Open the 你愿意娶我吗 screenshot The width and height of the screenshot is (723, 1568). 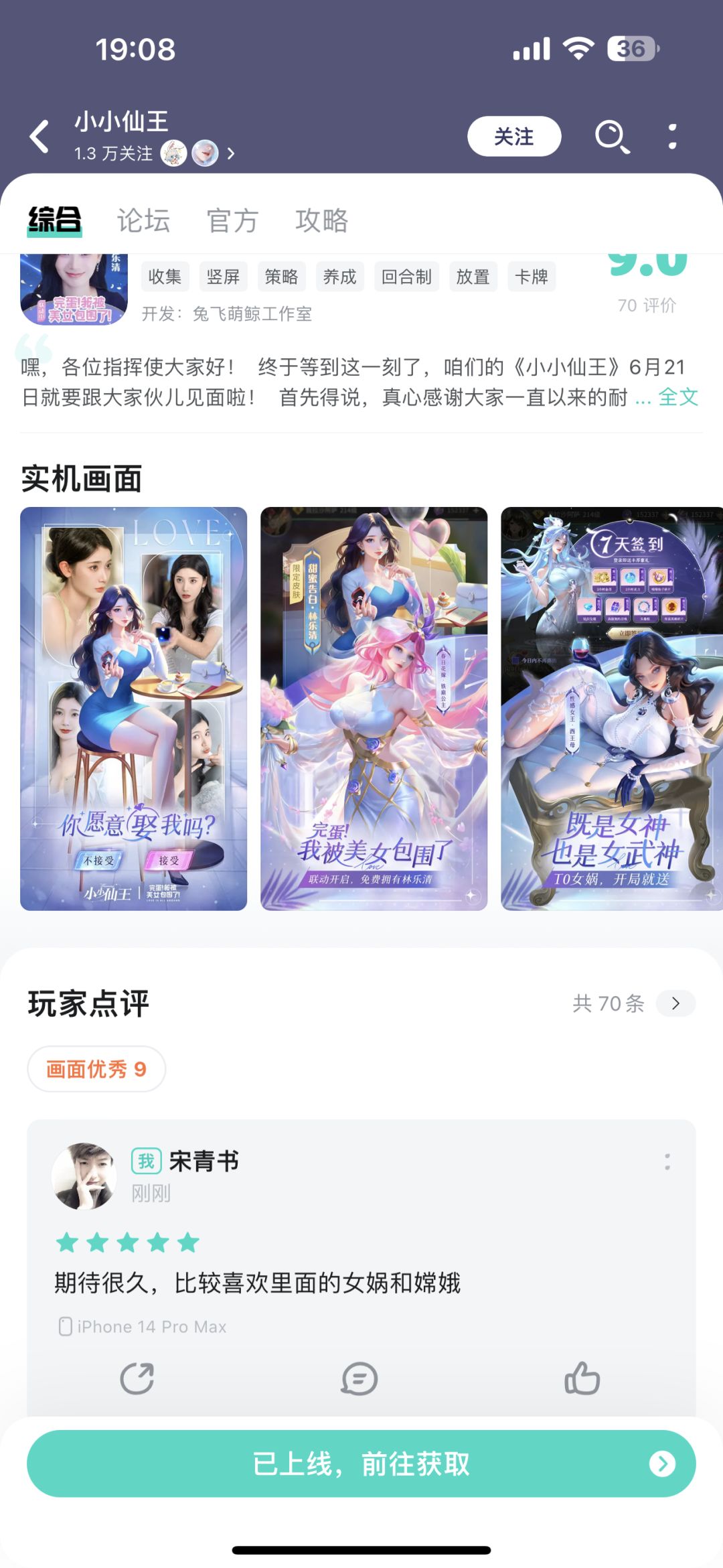point(134,709)
